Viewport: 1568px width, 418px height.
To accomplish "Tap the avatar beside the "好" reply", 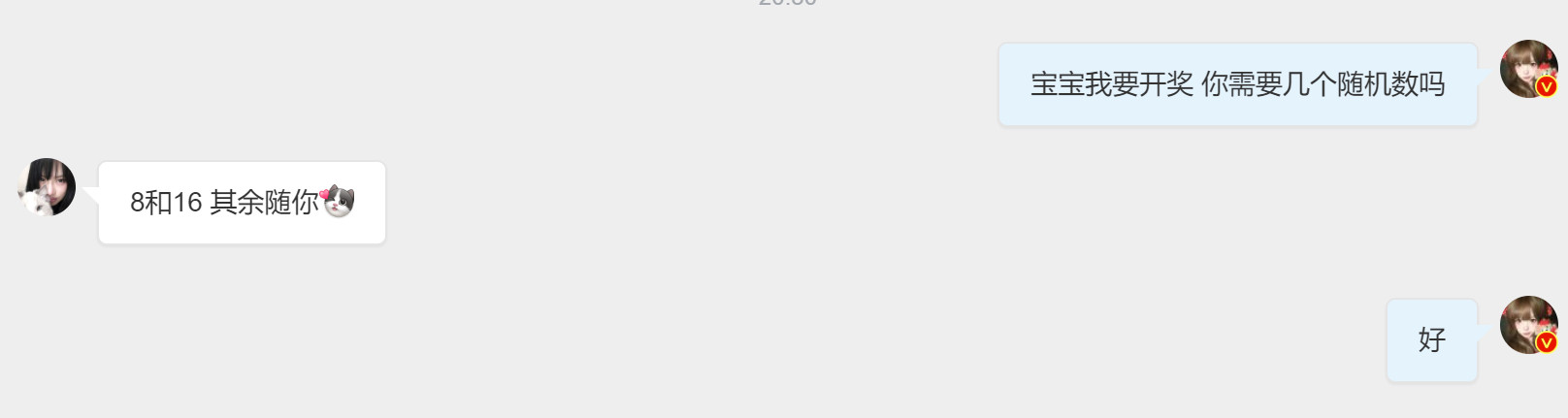I will (1528, 325).
